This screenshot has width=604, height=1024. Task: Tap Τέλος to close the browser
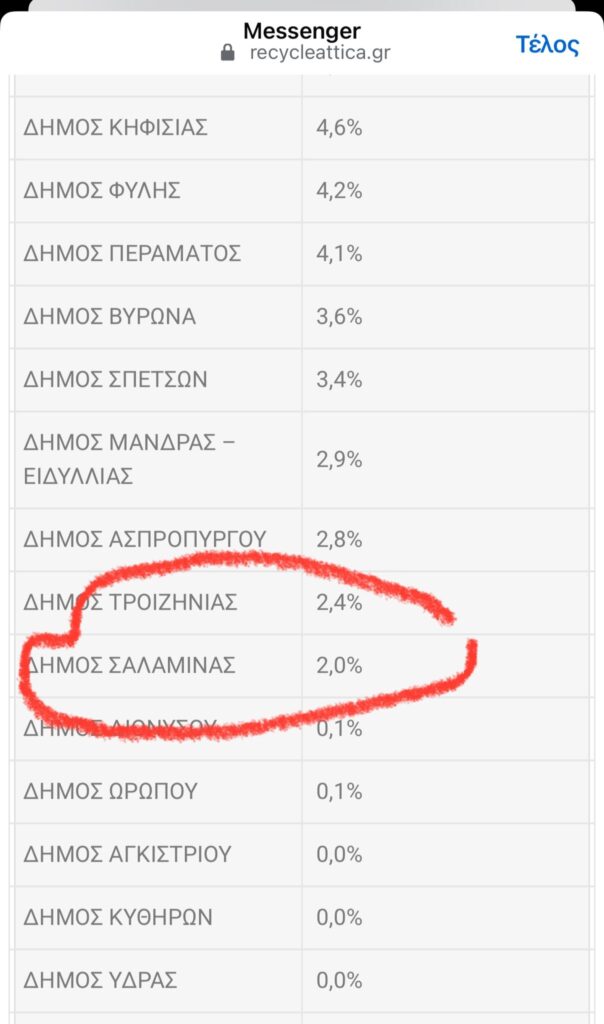tap(547, 45)
